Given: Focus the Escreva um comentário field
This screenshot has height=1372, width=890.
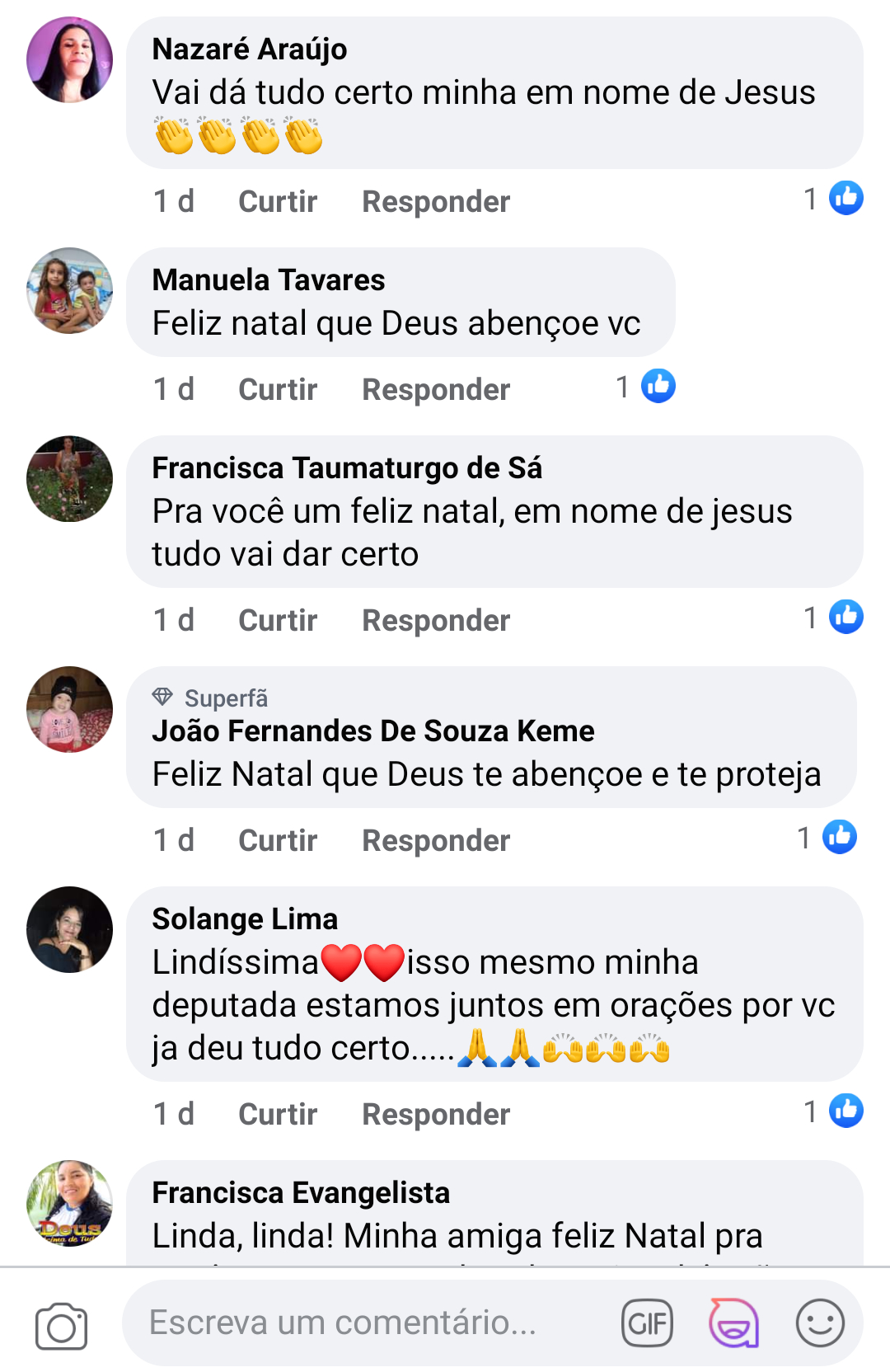Looking at the screenshot, I should point(363,1323).
